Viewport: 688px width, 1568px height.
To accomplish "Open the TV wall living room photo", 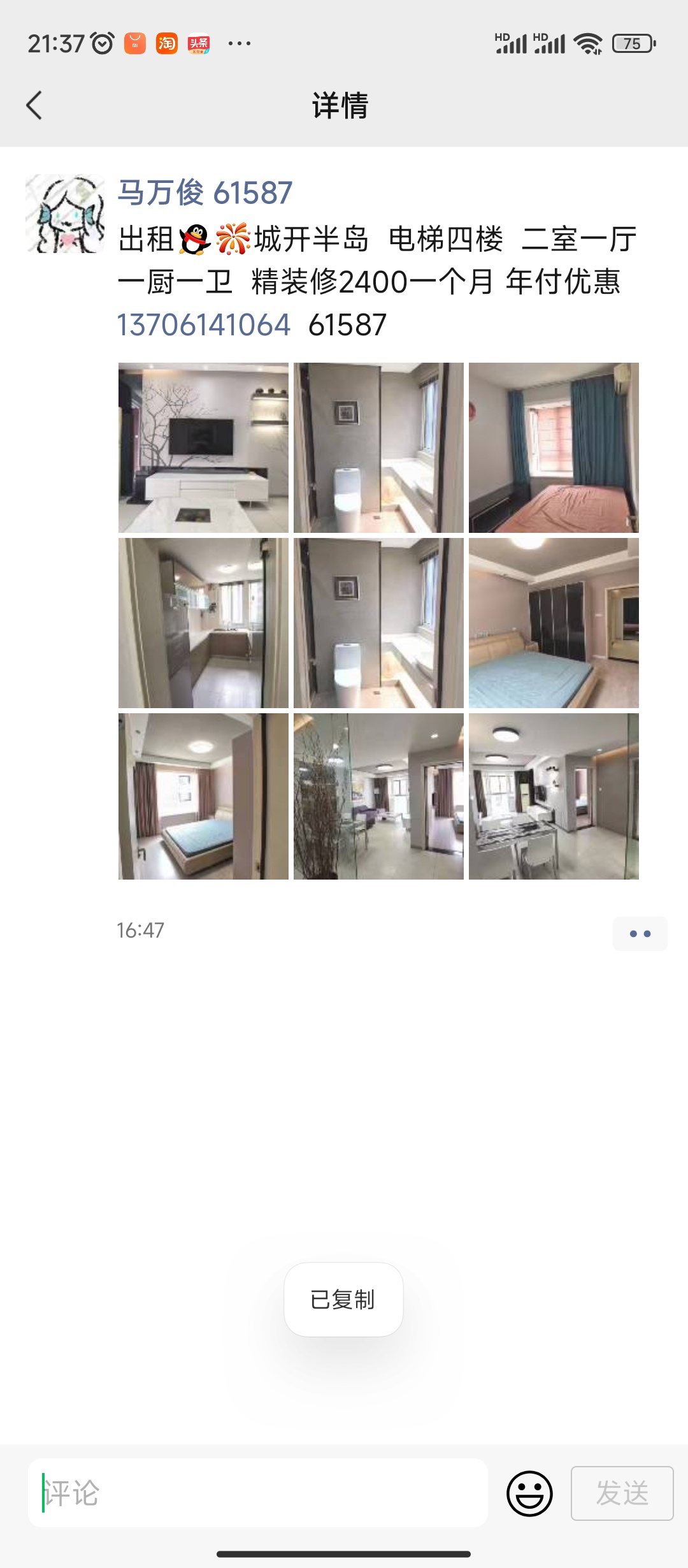I will (203, 447).
